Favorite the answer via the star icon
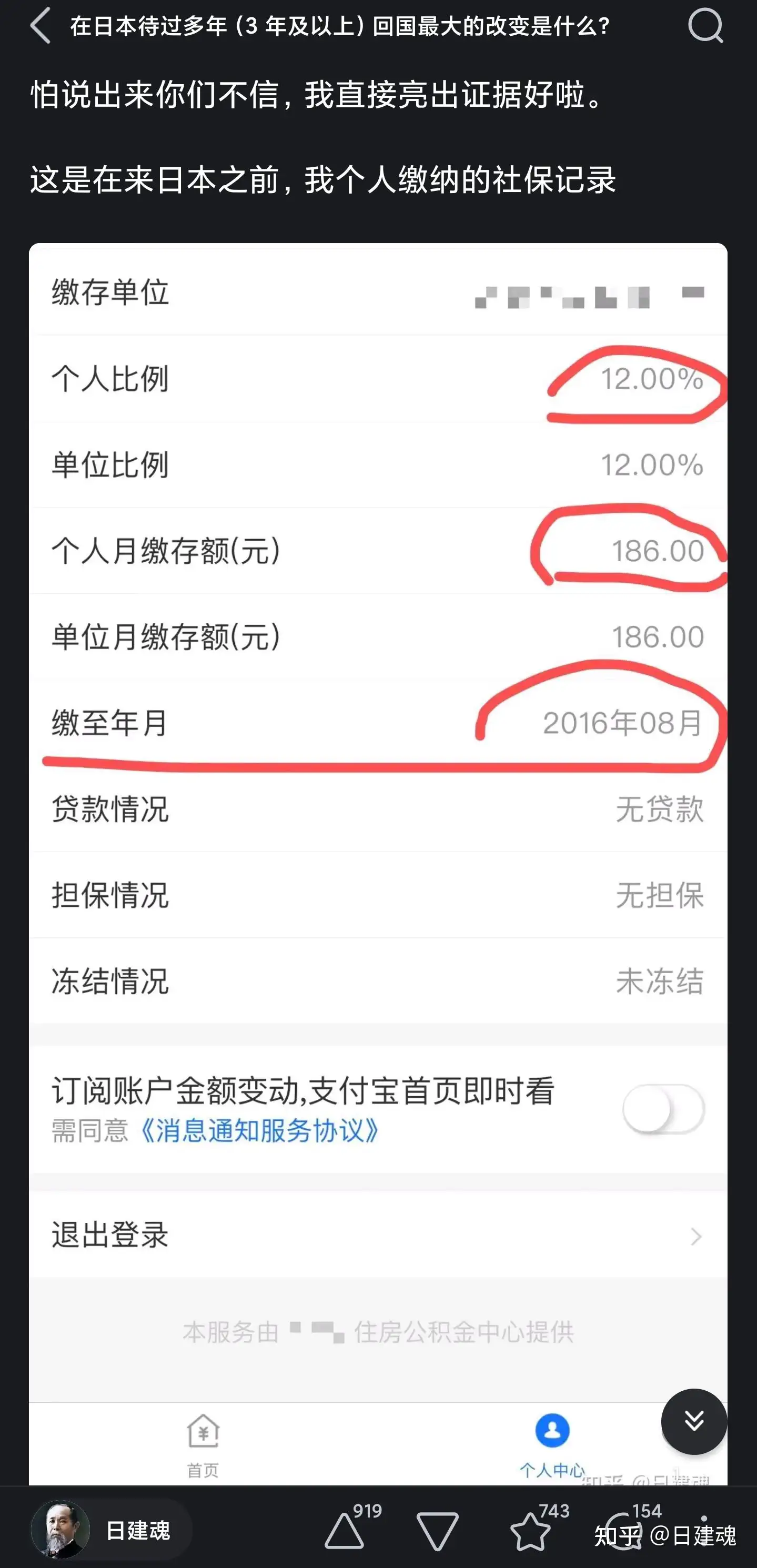This screenshot has width=757, height=1568. click(530, 1530)
